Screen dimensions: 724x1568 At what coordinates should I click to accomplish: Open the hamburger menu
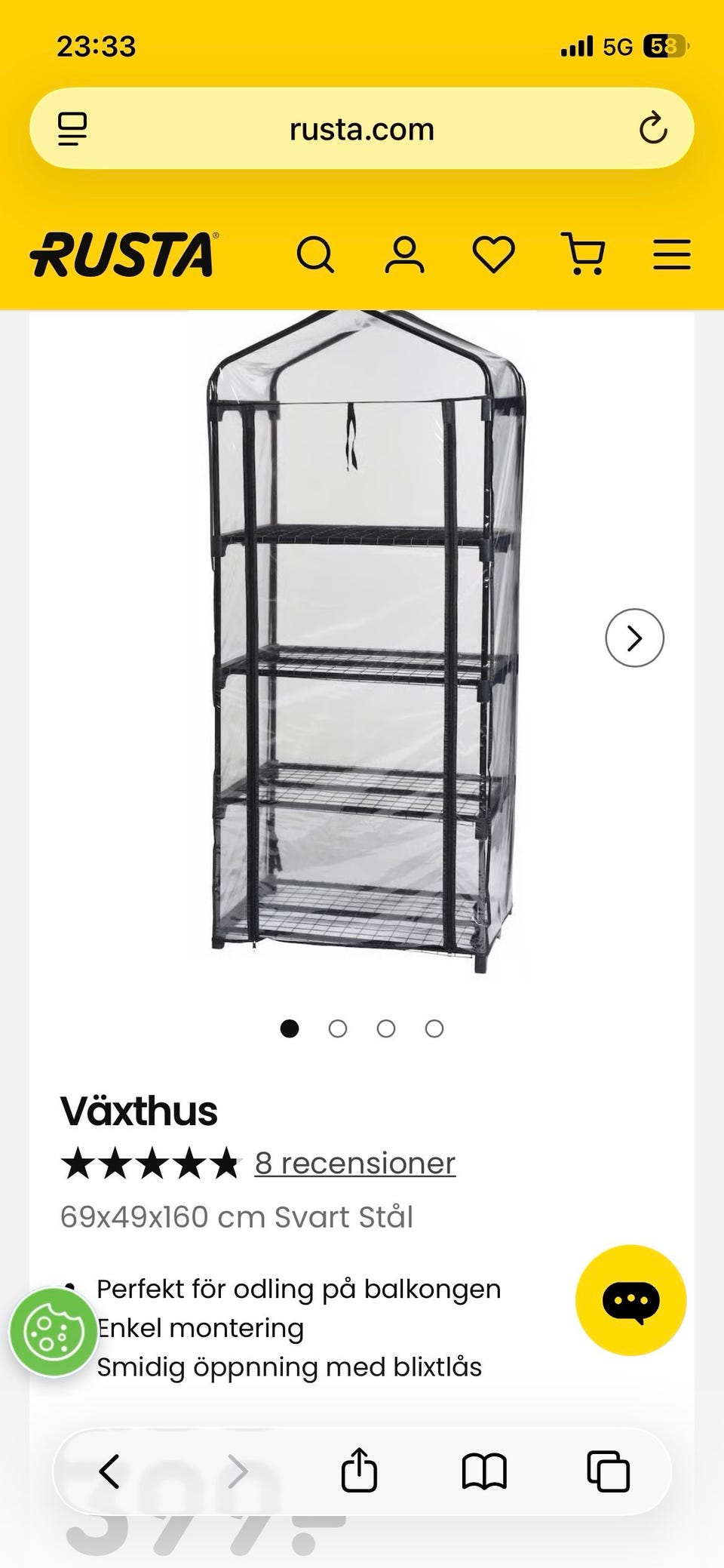(671, 254)
